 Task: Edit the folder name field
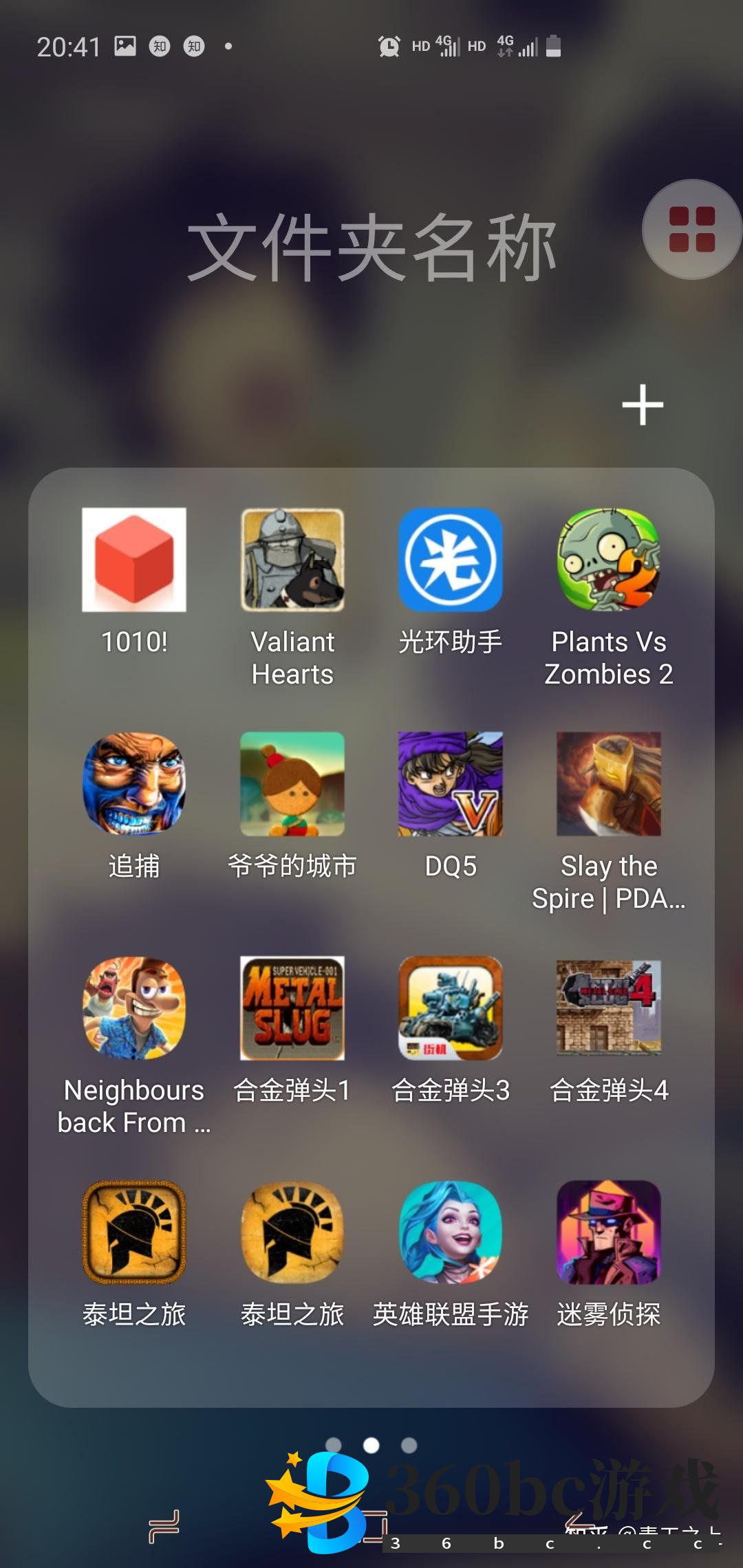(371, 248)
